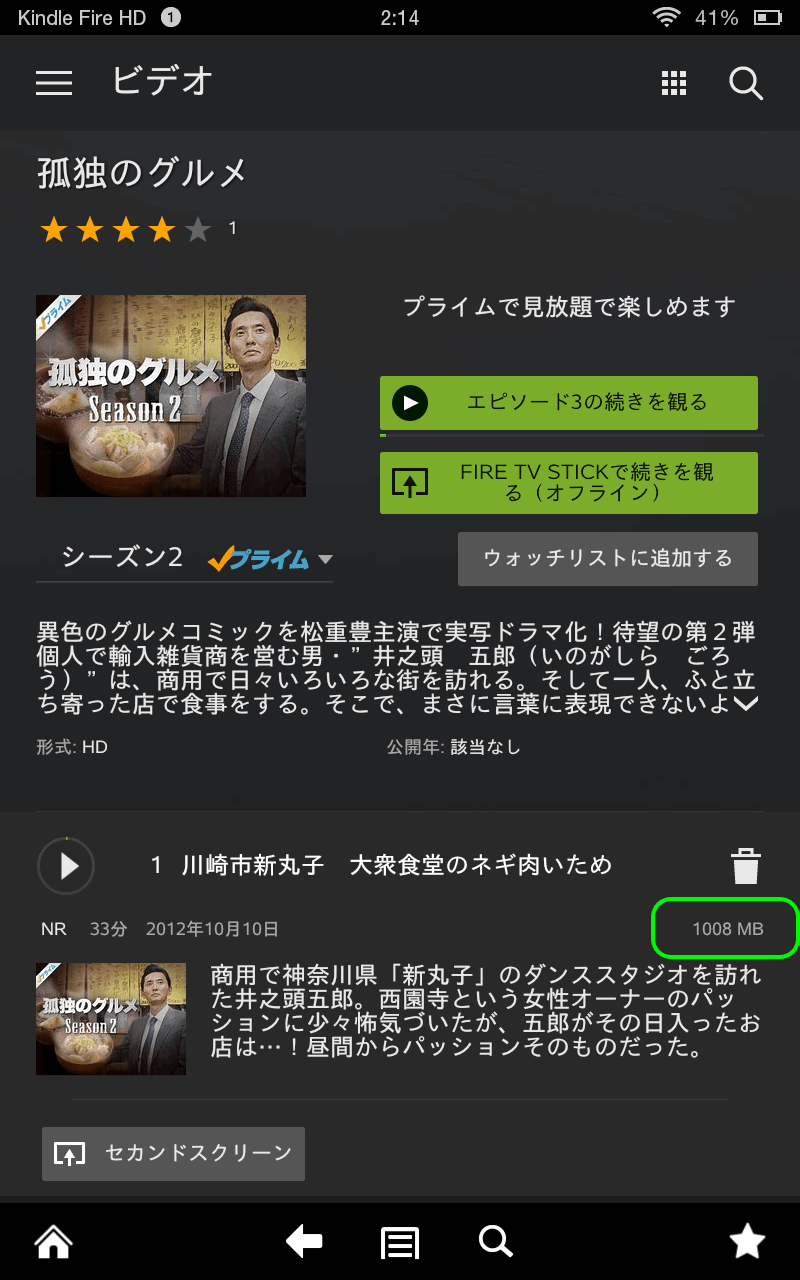Tap the search magnifier in the top bar

pos(746,83)
